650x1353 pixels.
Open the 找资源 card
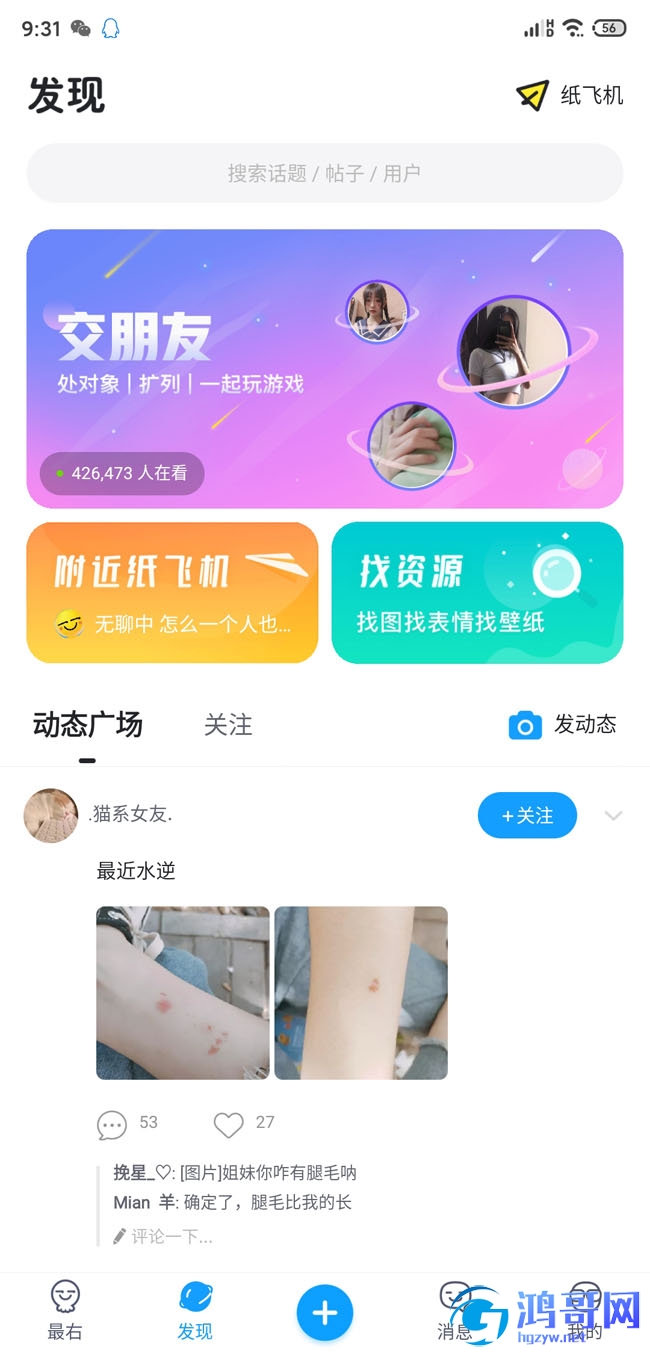click(477, 592)
